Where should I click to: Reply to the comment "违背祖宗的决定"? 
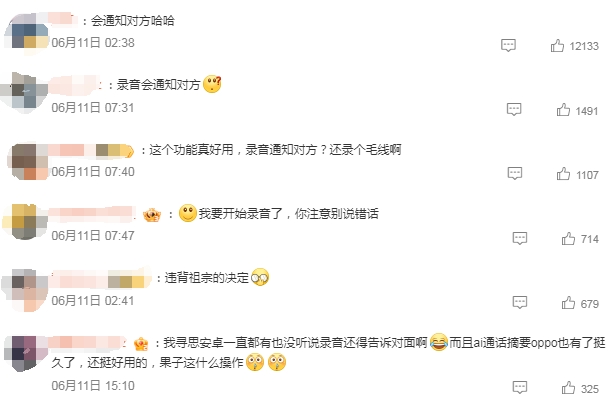[x=519, y=302]
